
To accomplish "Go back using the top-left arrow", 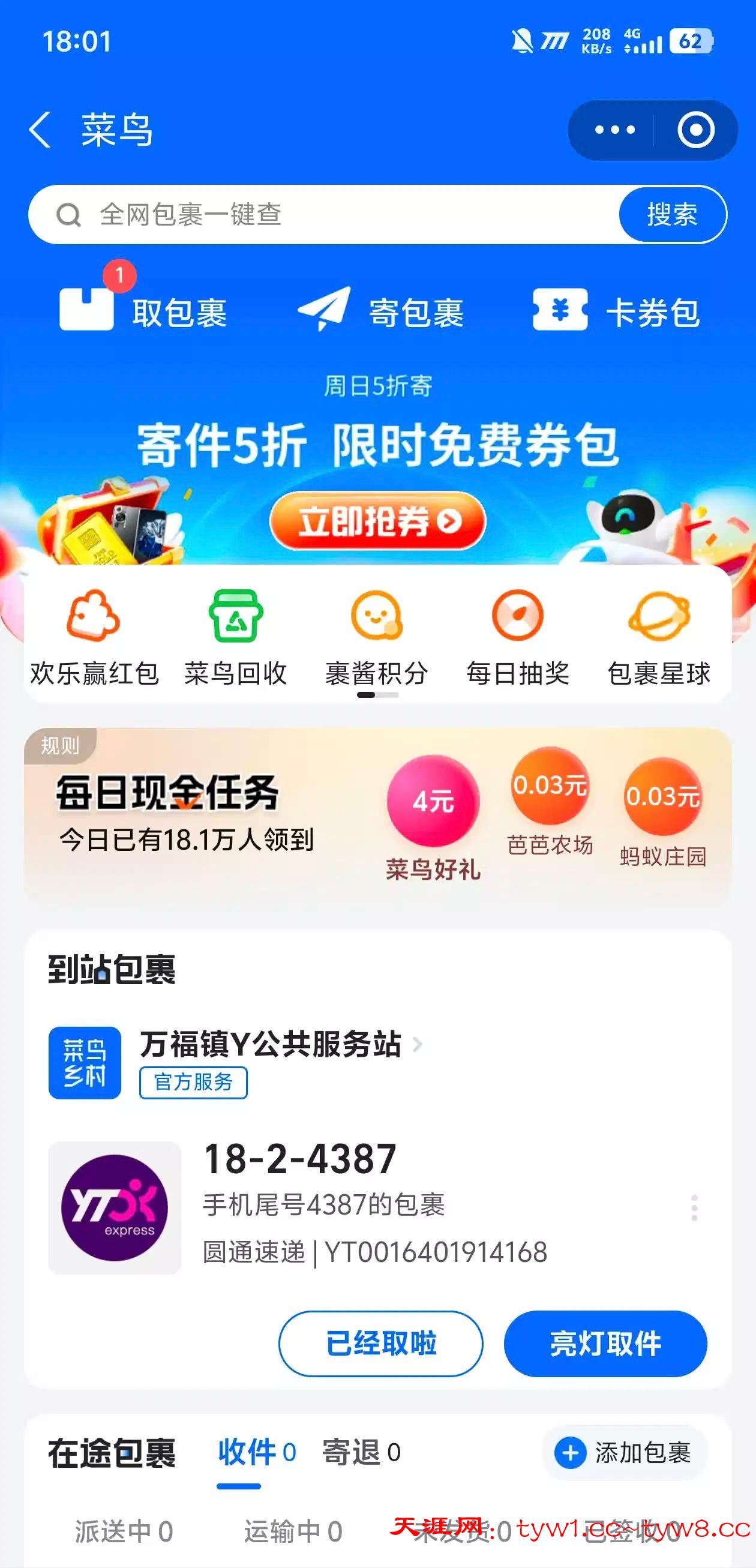I will tap(40, 130).
